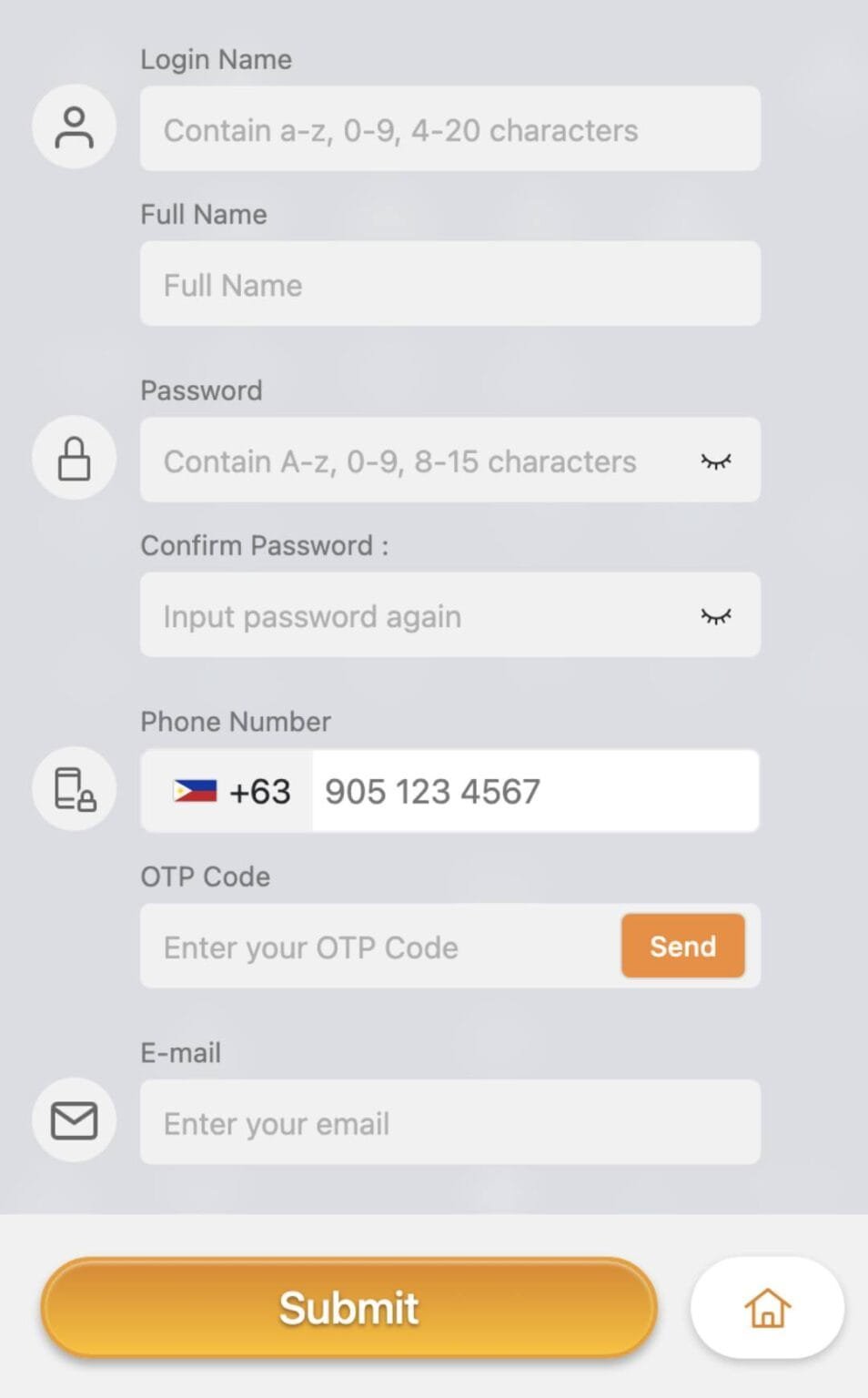Tap the Login Name input field
The width and height of the screenshot is (868, 1398).
(x=449, y=129)
